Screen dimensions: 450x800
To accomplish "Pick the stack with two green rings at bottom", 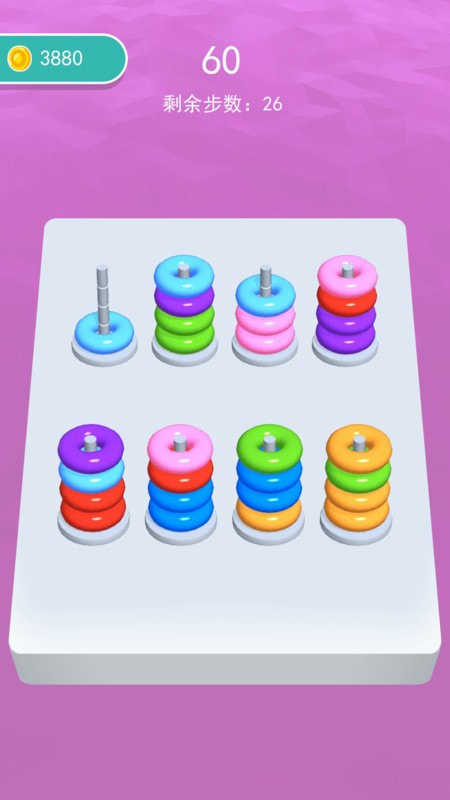I will coord(184,310).
